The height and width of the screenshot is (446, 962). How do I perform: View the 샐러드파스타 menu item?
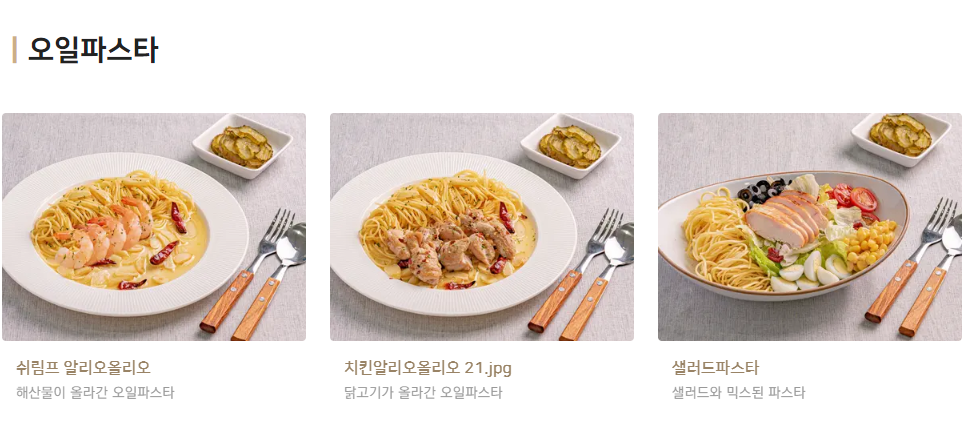click(x=809, y=227)
